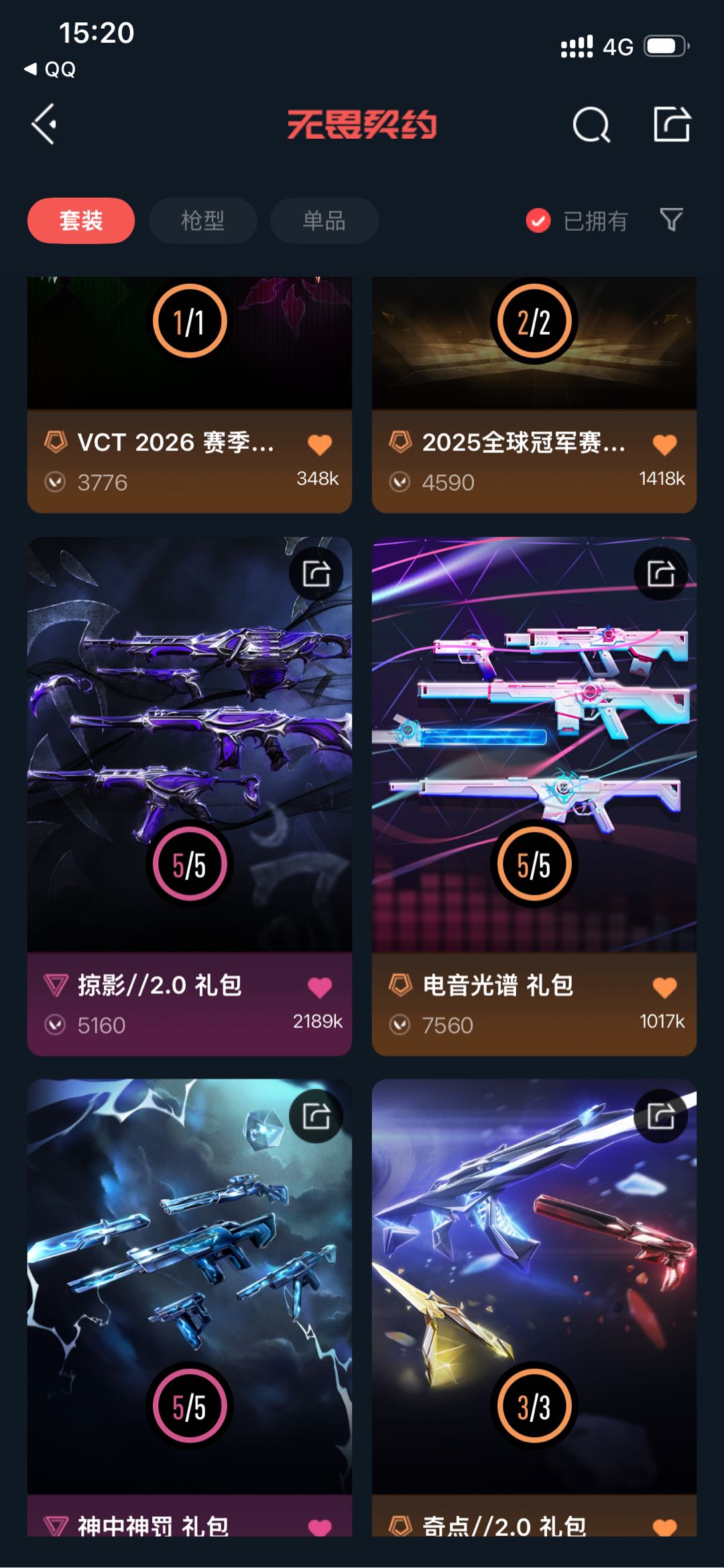Share the 掠影//2.0 礼包 bundle
The image size is (724, 1568).
[x=316, y=573]
